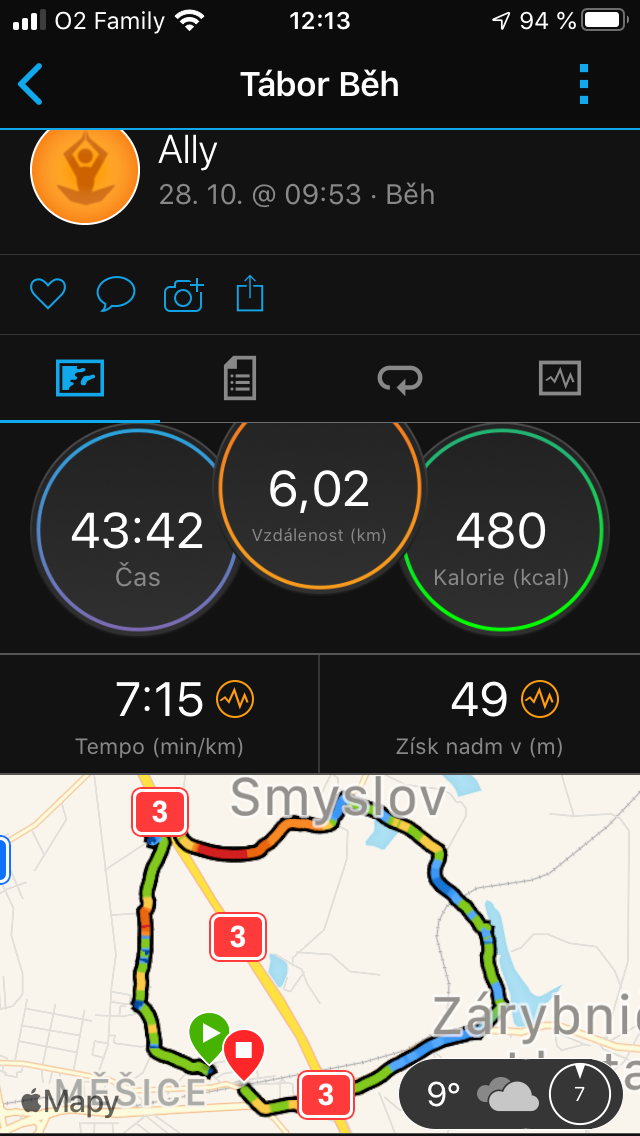Select the overview map tab

80,378
